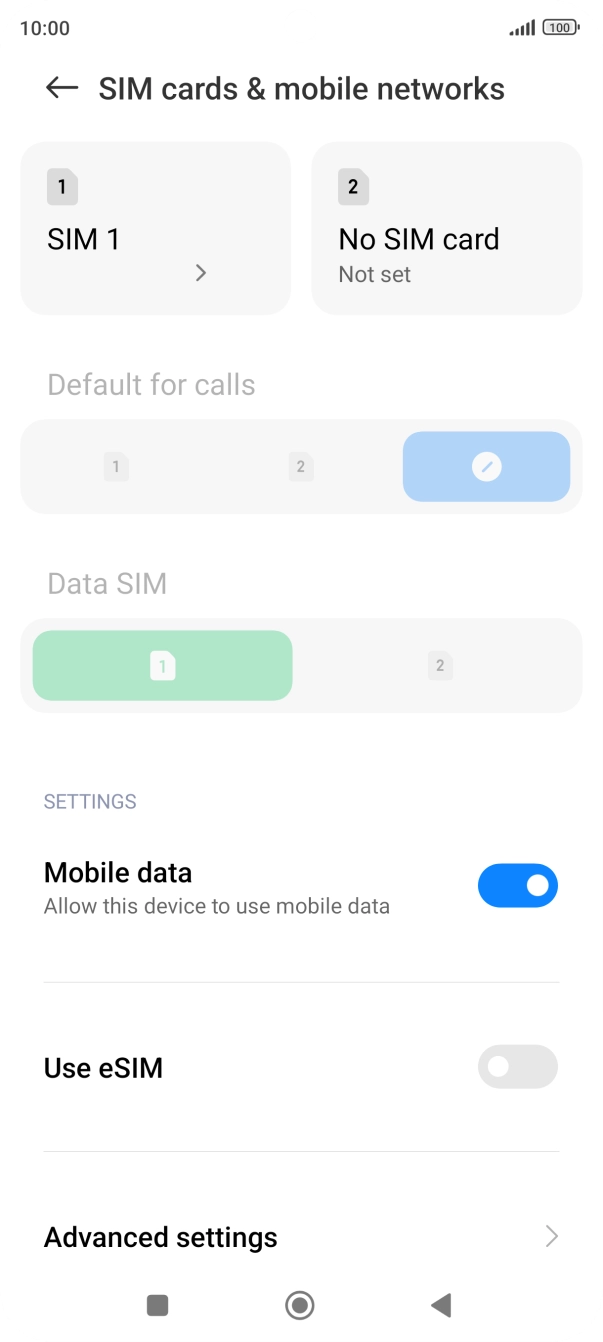Viewport: 603px width, 1342px height.
Task: Go back from SIM cards & mobile networks
Action: pos(62,88)
